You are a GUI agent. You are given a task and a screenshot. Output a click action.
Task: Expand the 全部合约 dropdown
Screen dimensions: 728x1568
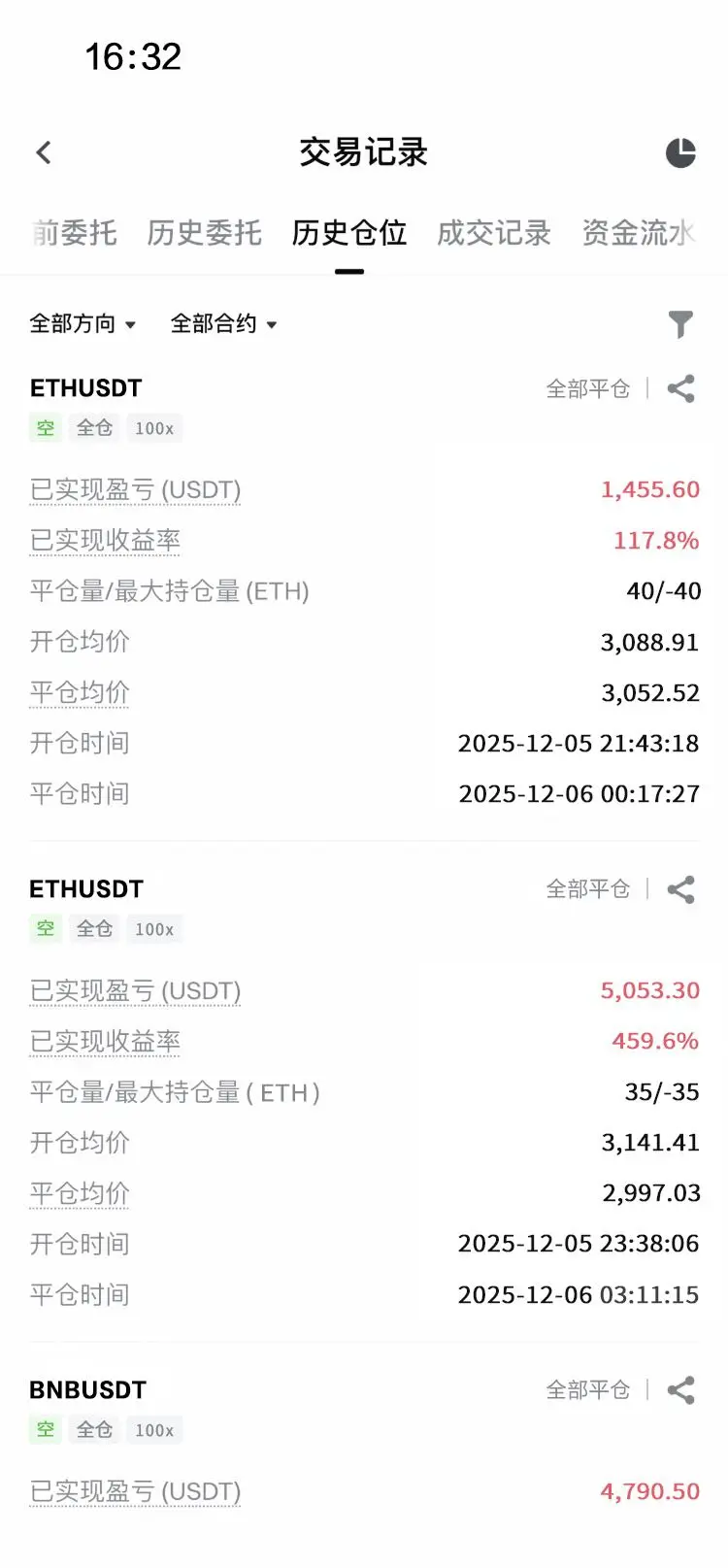224,323
